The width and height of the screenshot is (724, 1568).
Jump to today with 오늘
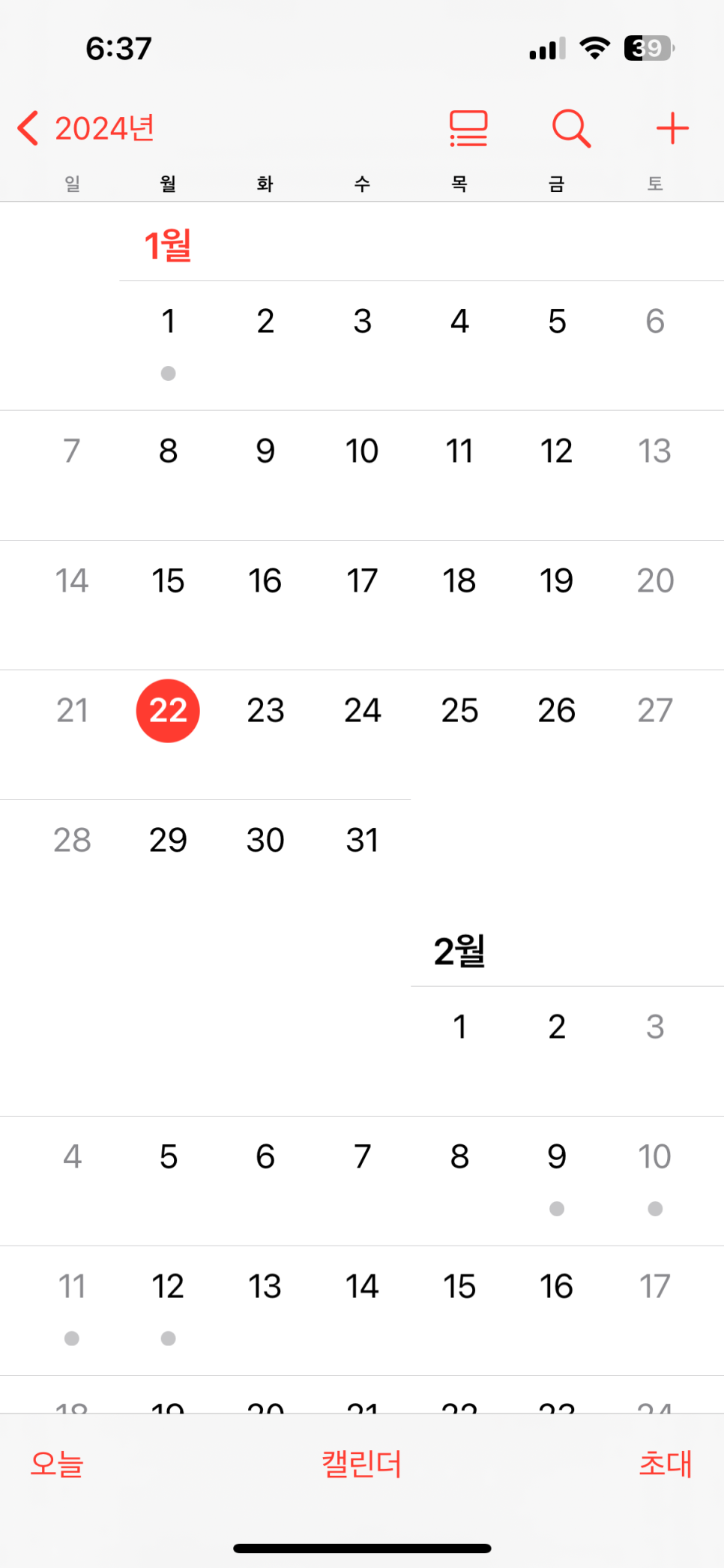point(57,1463)
